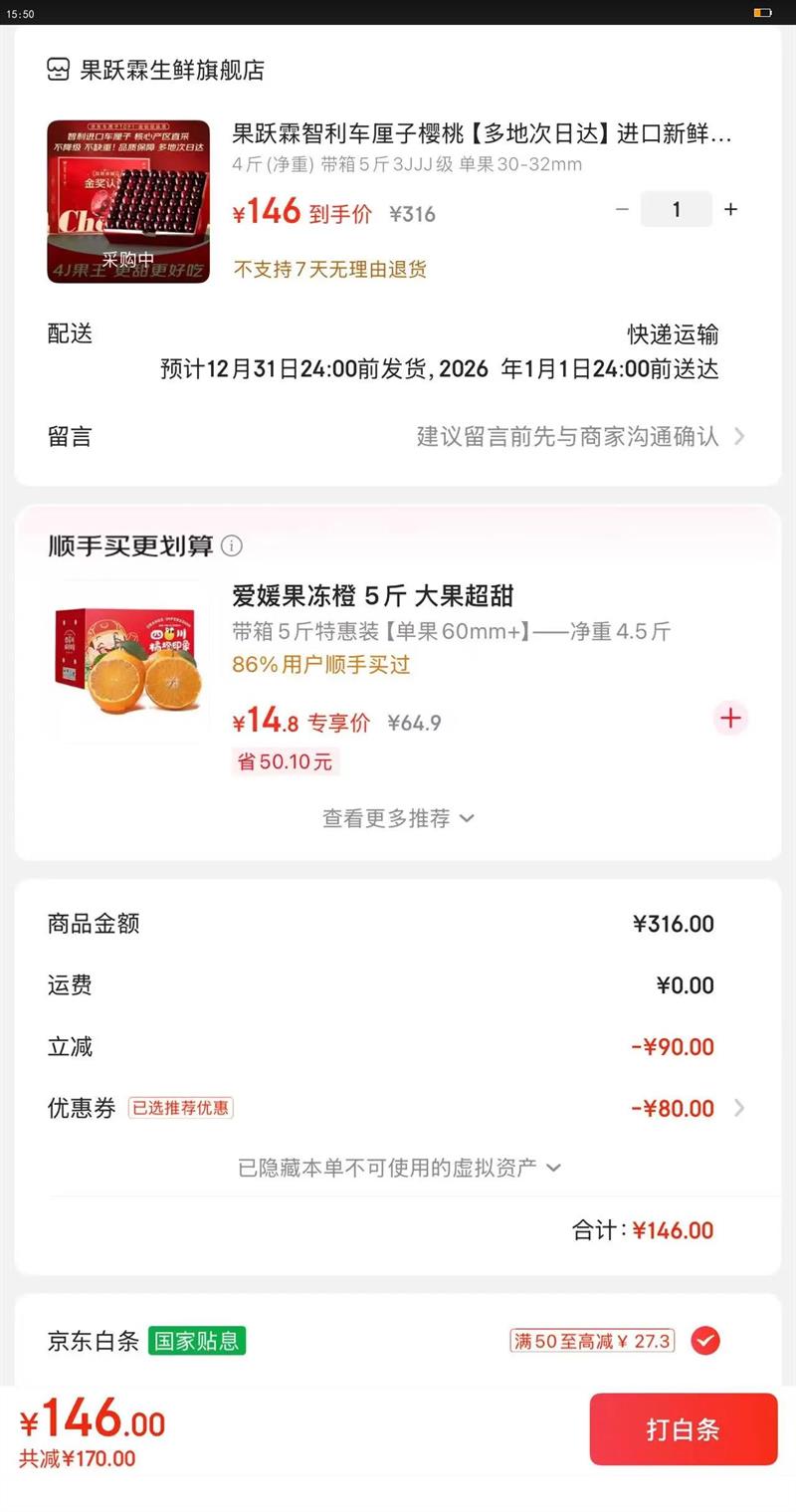Screen dimensions: 796x1512
Task: Expand 查看更多推荐 recommendations
Action: coord(398,818)
